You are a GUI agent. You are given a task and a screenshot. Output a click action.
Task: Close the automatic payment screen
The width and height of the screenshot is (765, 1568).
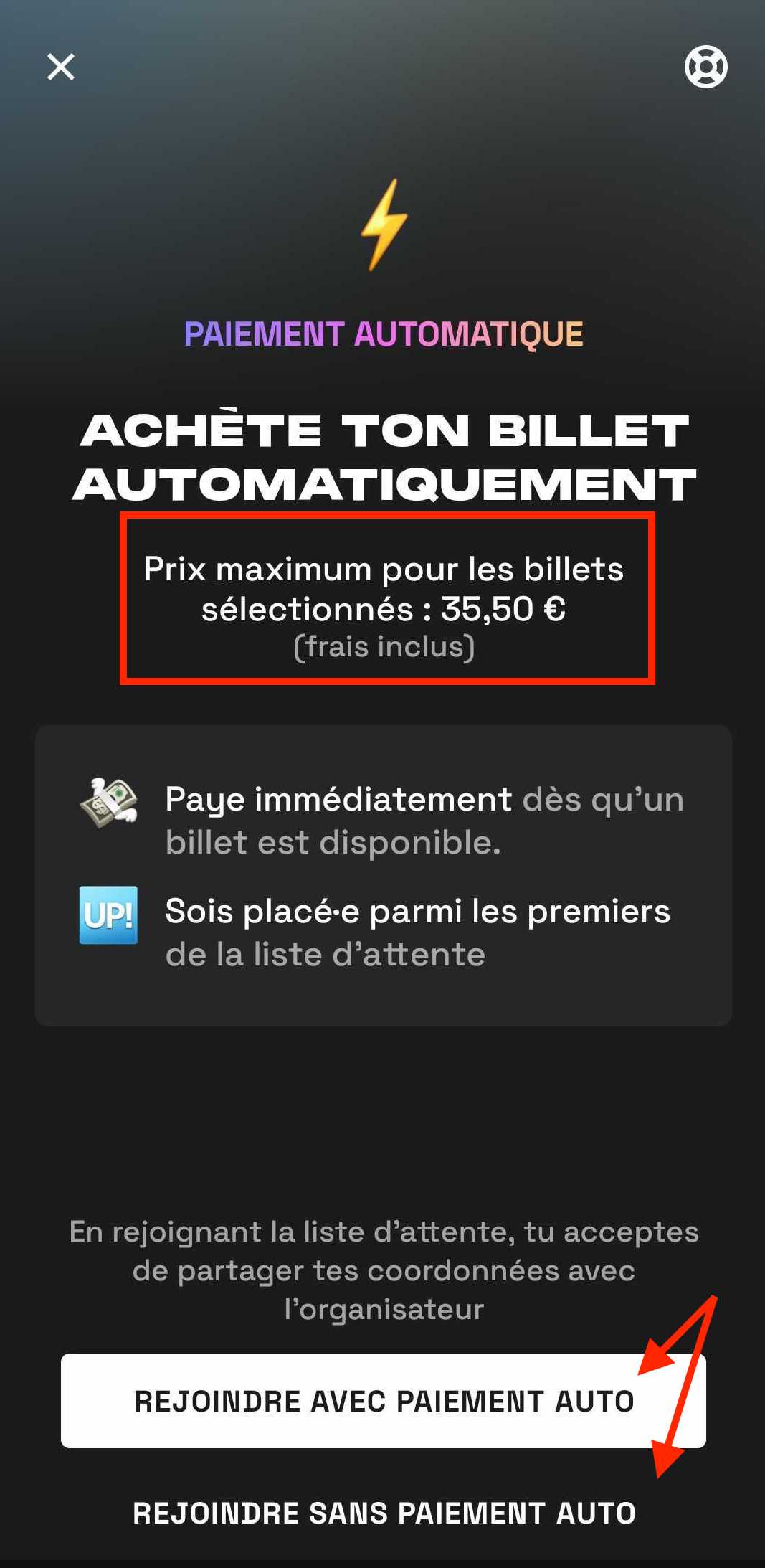pos(61,67)
